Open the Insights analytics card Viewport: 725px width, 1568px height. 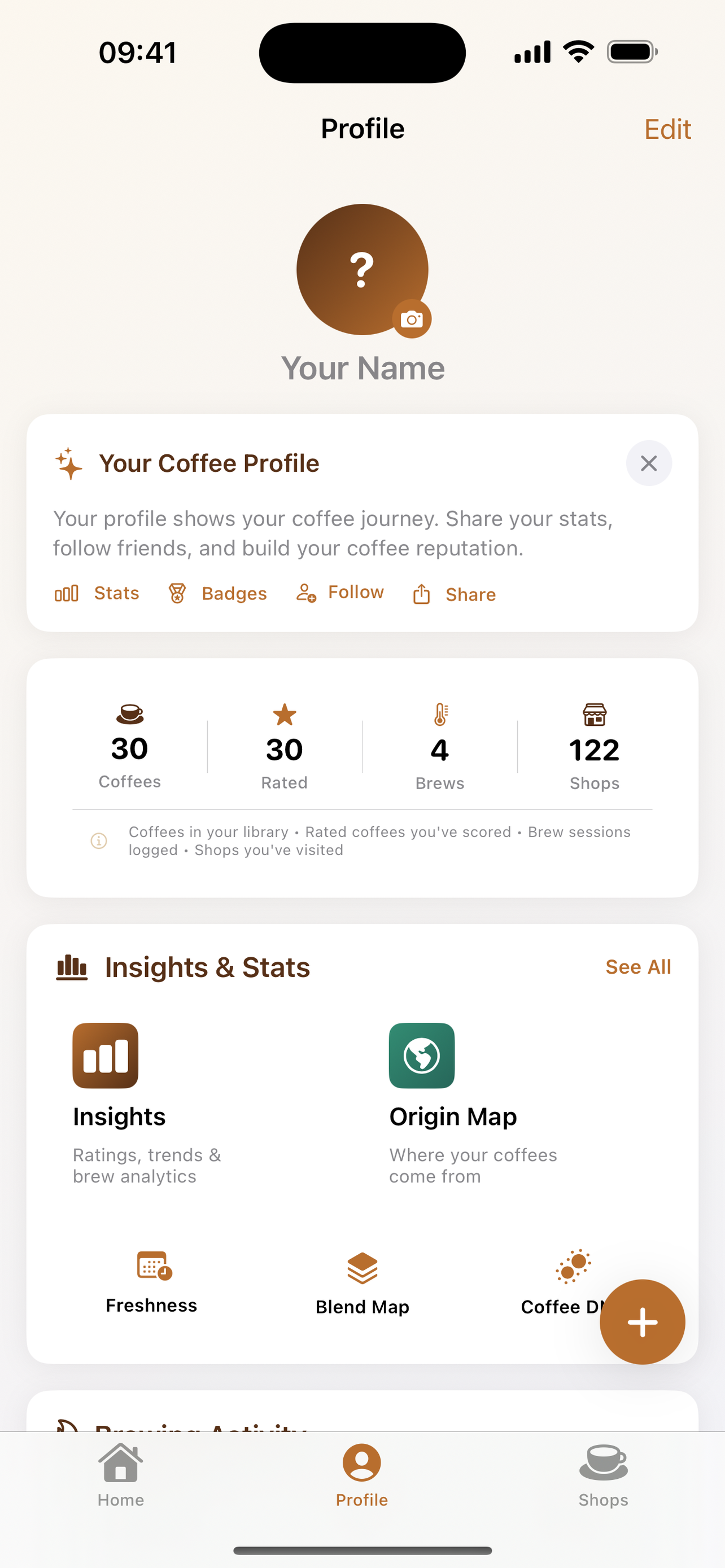[x=146, y=1103]
